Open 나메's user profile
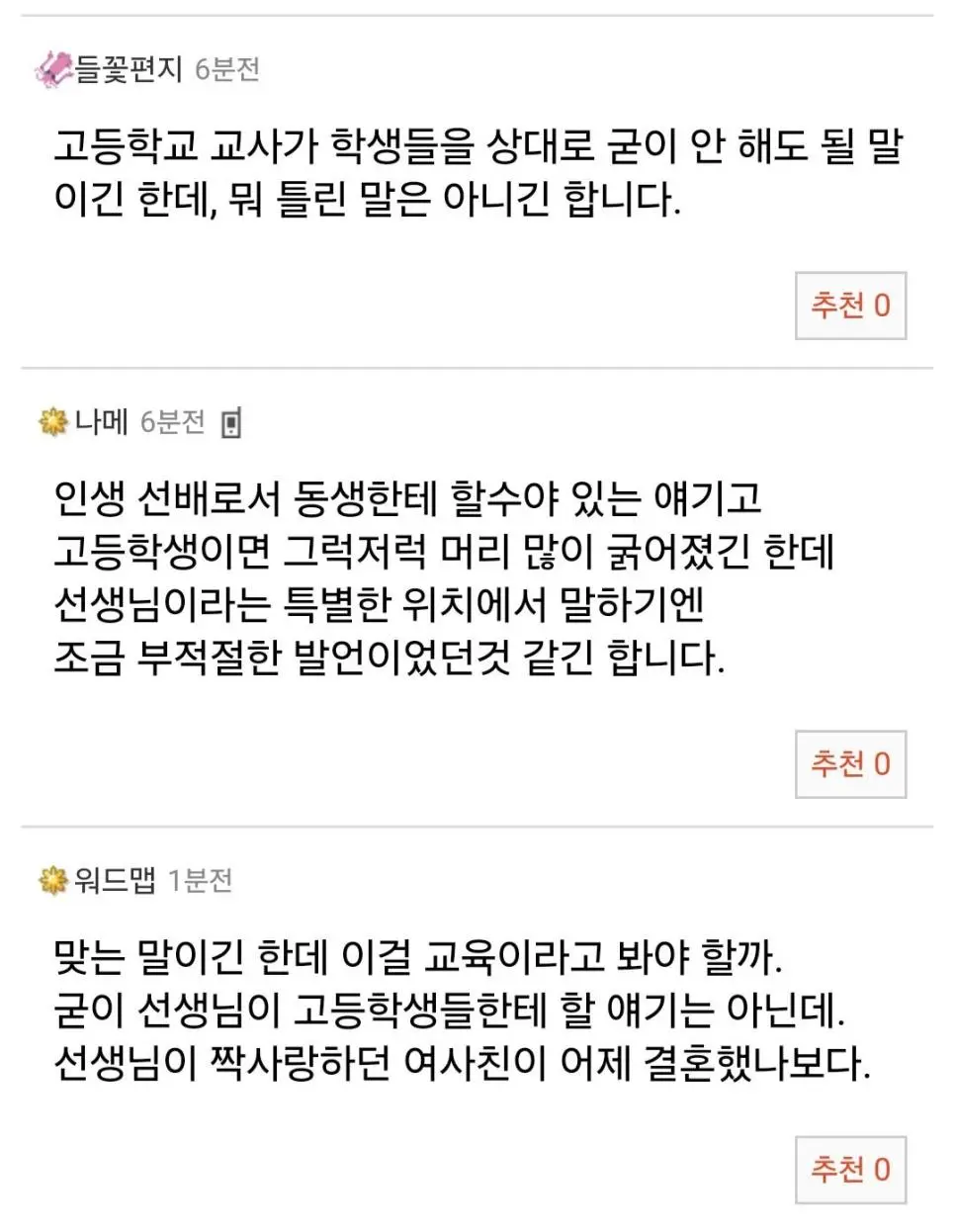The height and width of the screenshot is (1232, 955). [x=101, y=422]
